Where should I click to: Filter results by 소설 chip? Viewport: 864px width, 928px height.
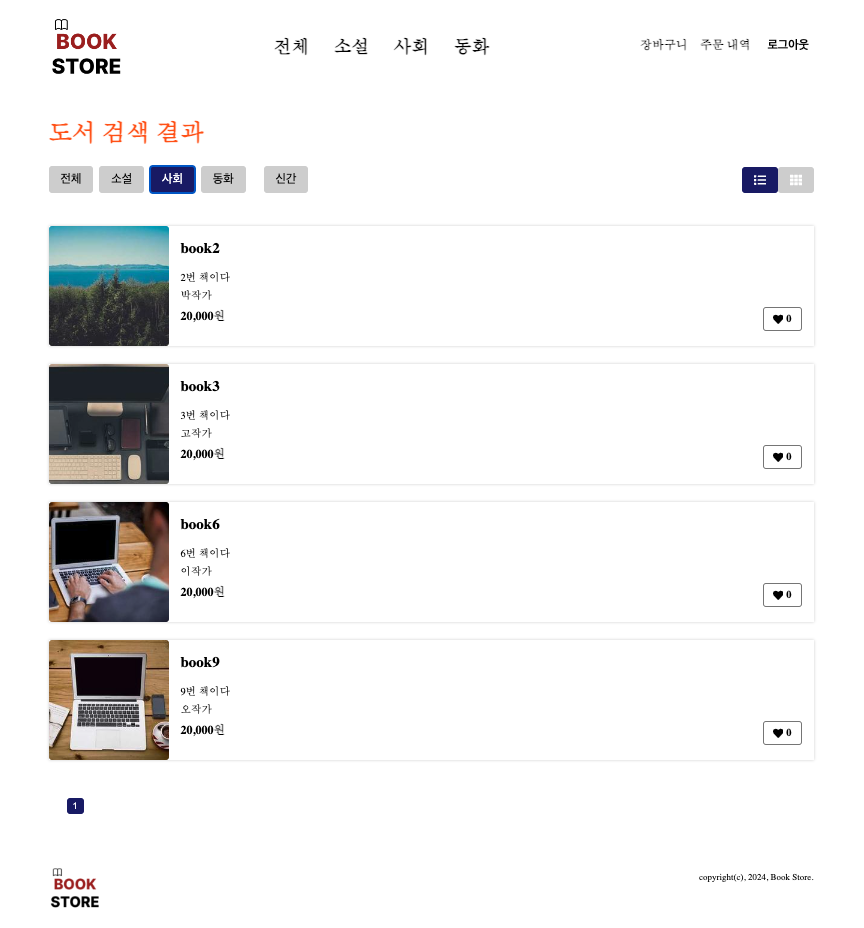point(122,179)
